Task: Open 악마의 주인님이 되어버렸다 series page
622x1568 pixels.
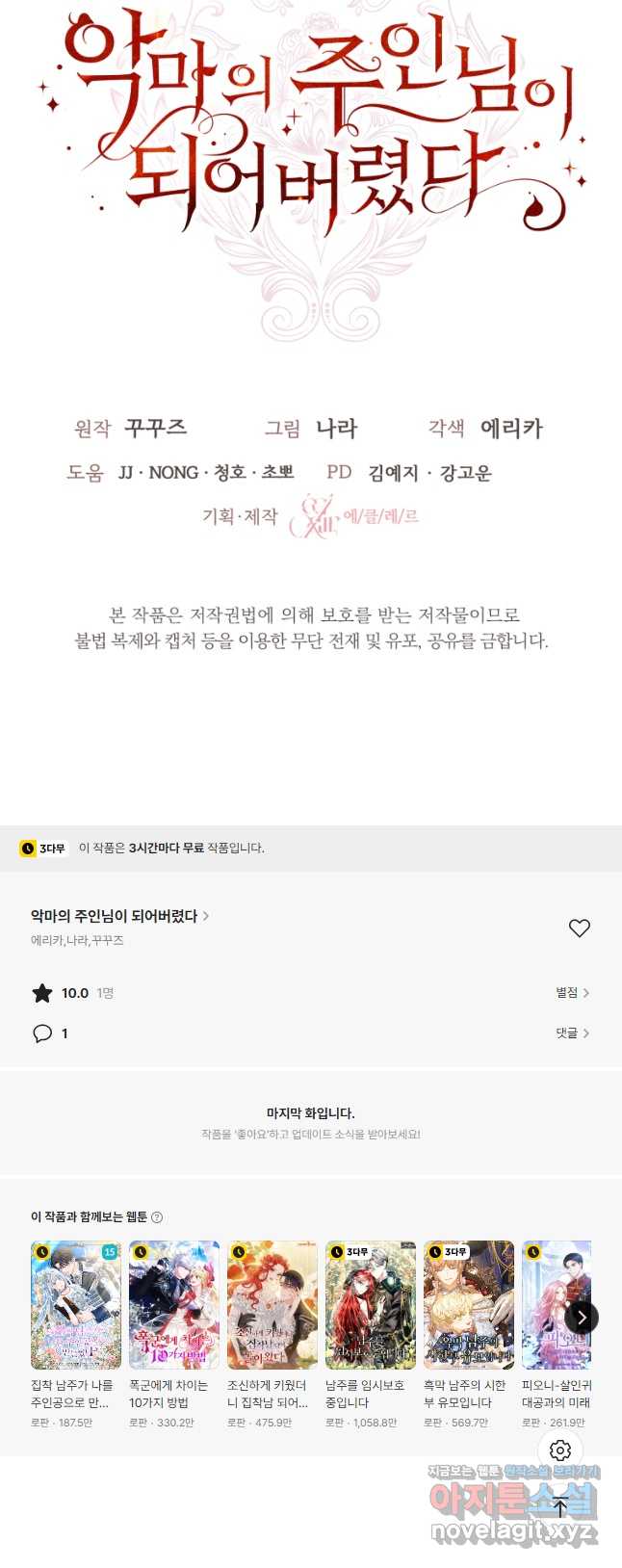Action: [119, 916]
